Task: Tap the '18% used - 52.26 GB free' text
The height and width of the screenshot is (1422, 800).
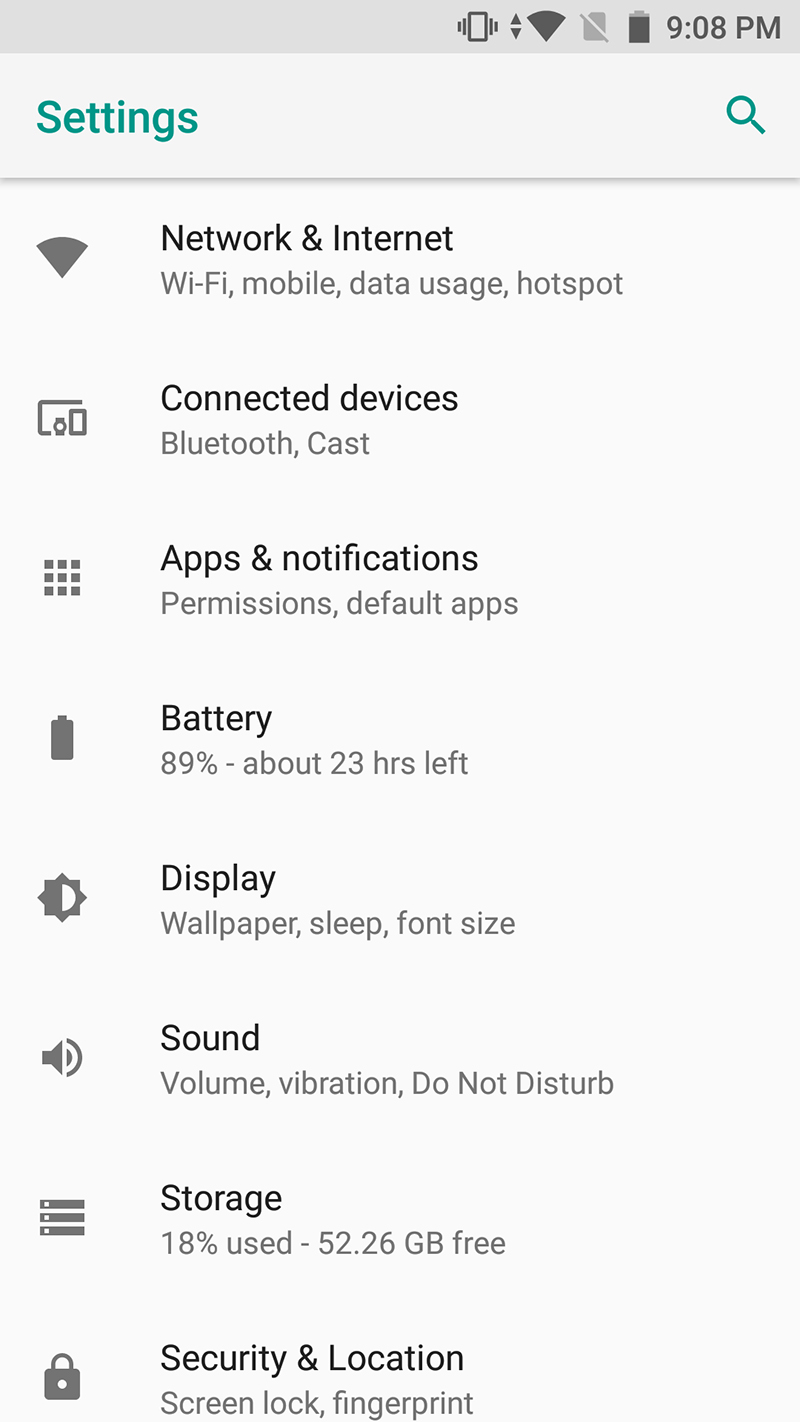Action: (x=333, y=1243)
